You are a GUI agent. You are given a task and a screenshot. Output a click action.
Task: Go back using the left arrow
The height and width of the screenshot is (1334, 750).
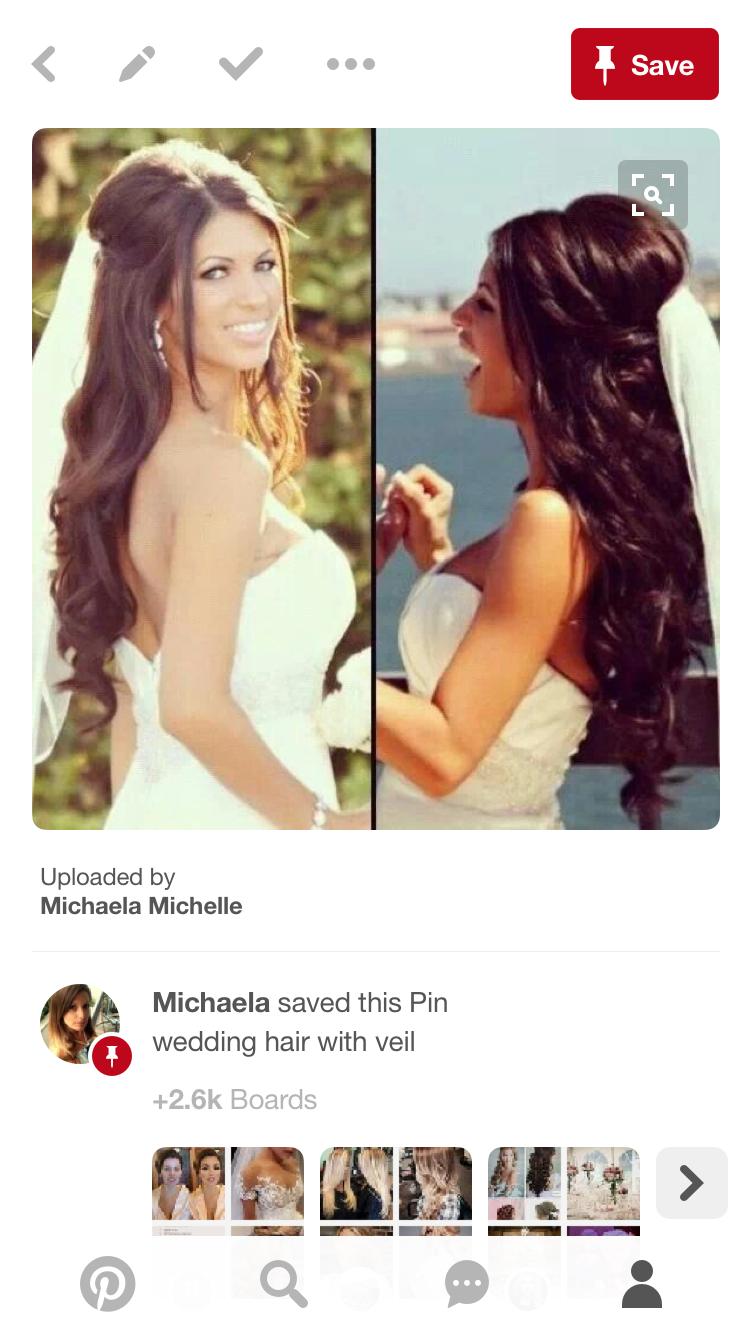click(x=44, y=65)
